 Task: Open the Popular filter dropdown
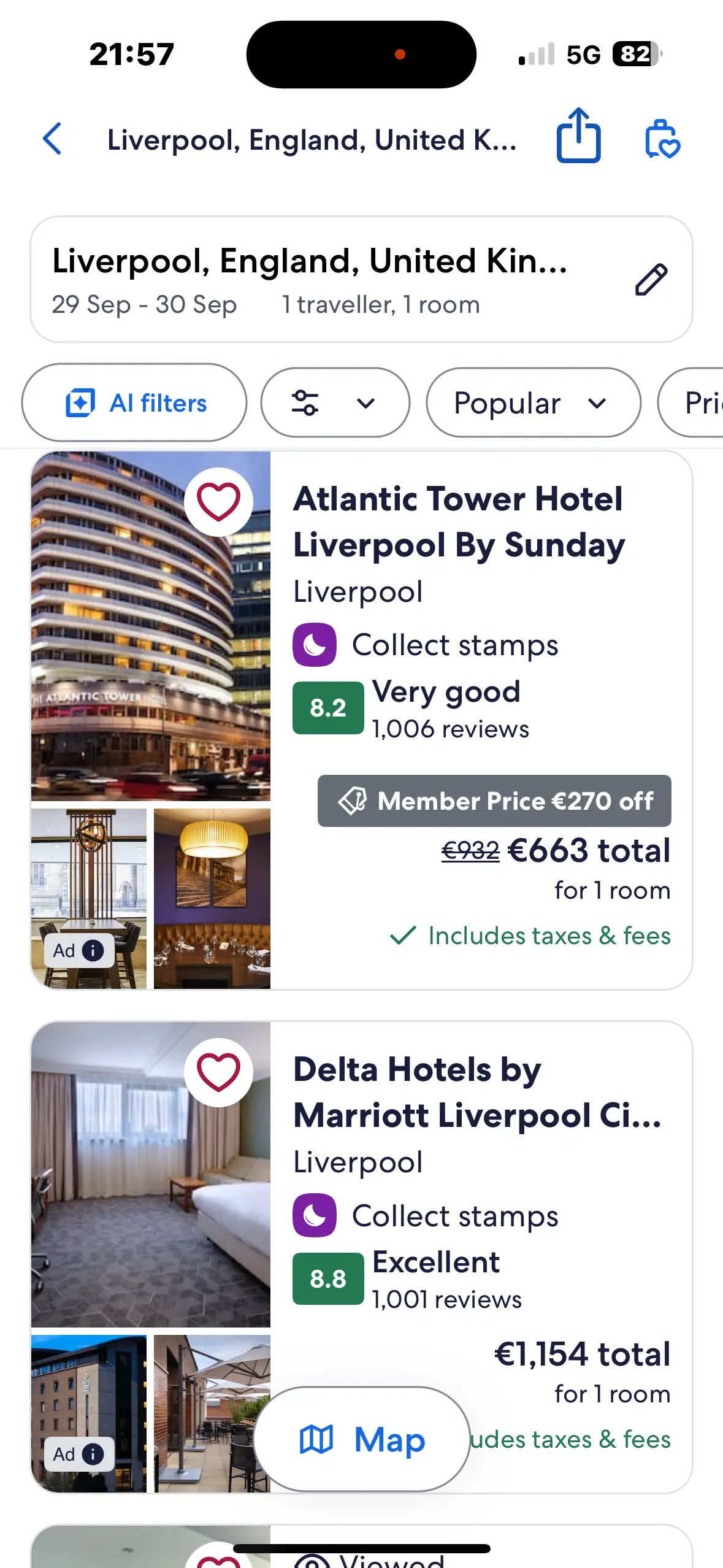(x=532, y=403)
